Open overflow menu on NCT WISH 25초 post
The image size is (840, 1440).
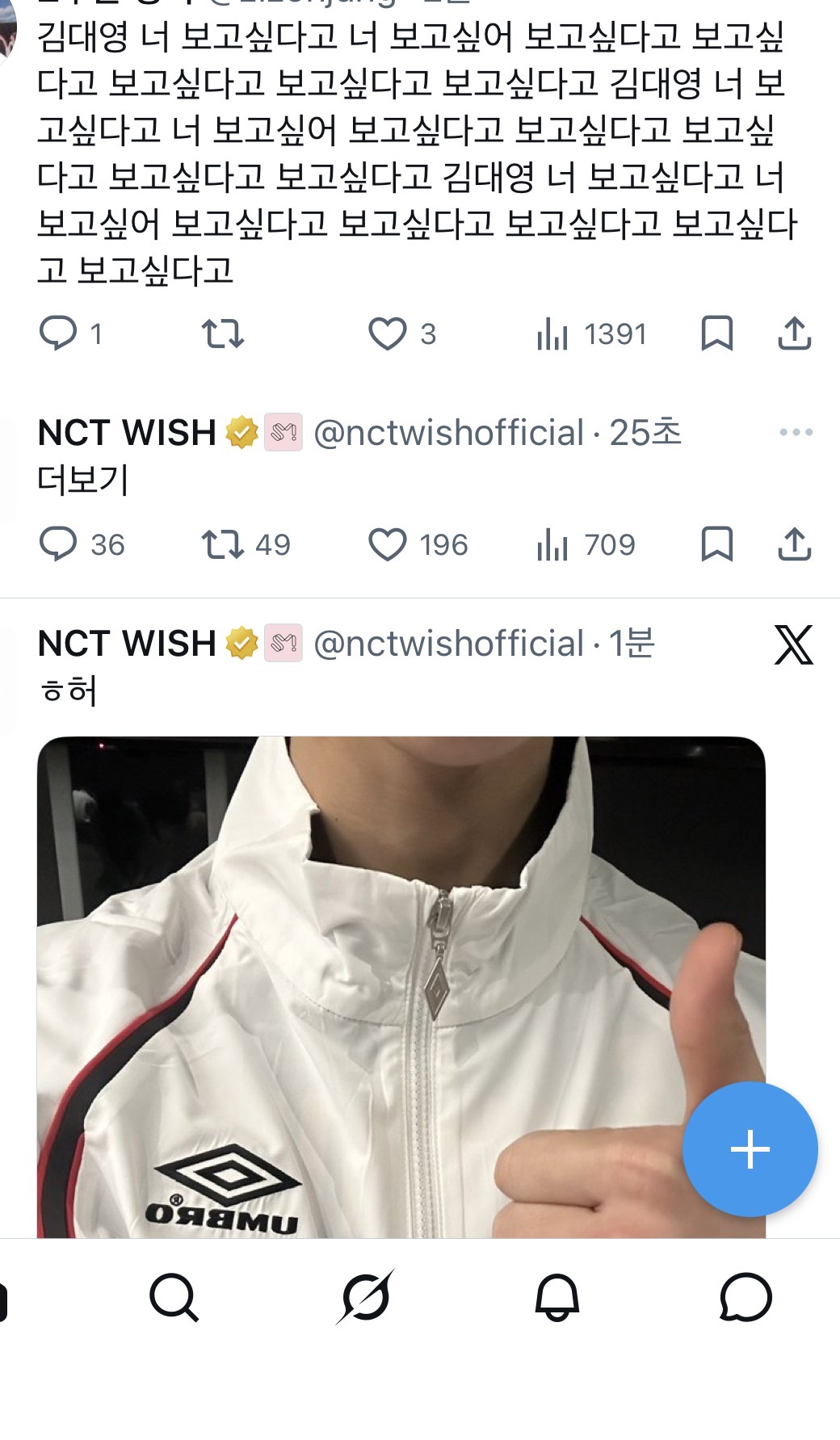[x=796, y=433]
